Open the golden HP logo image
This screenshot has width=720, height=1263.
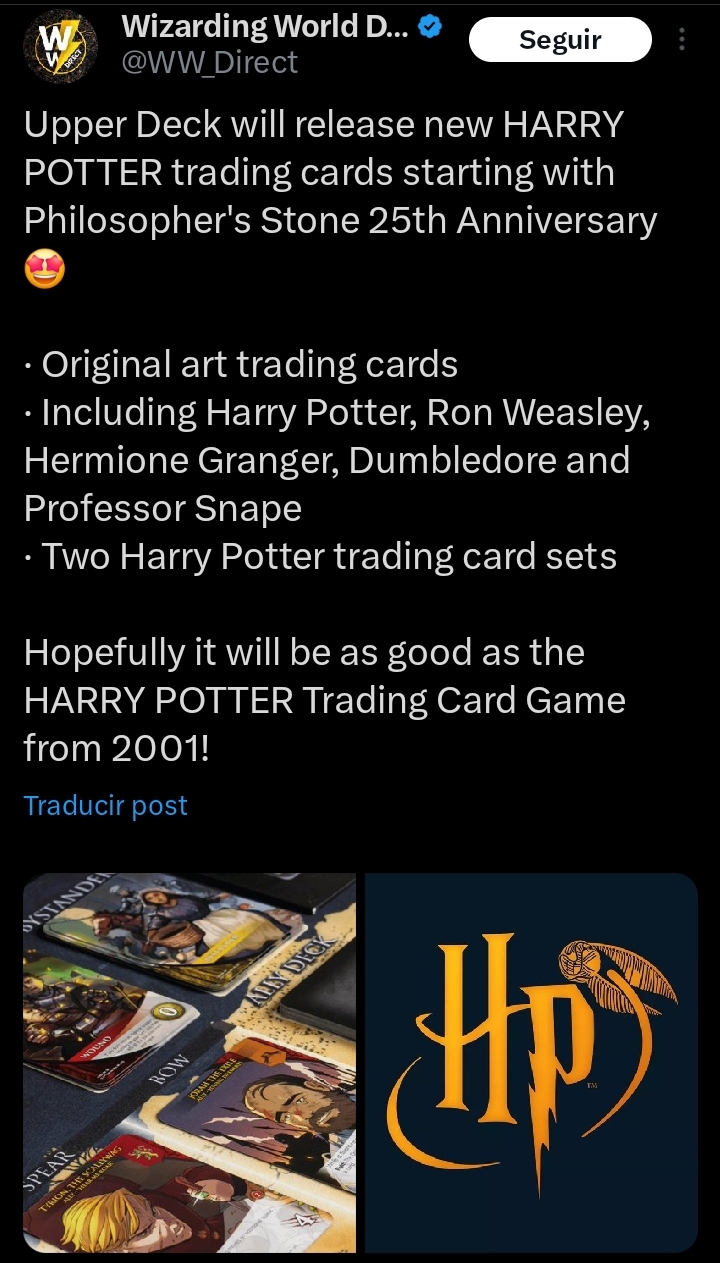(531, 1063)
